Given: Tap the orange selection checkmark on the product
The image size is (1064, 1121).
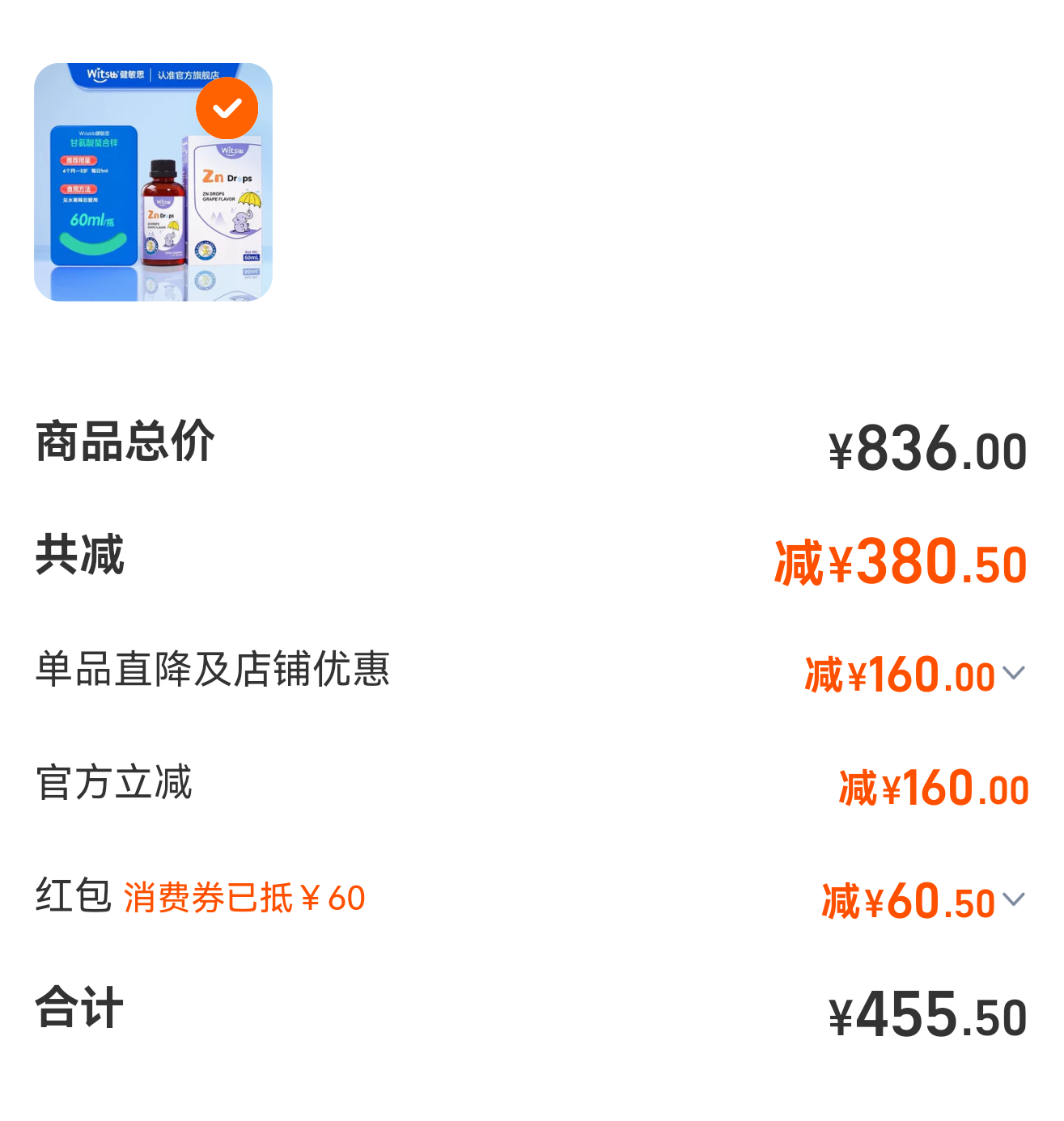Looking at the screenshot, I should [x=229, y=107].
